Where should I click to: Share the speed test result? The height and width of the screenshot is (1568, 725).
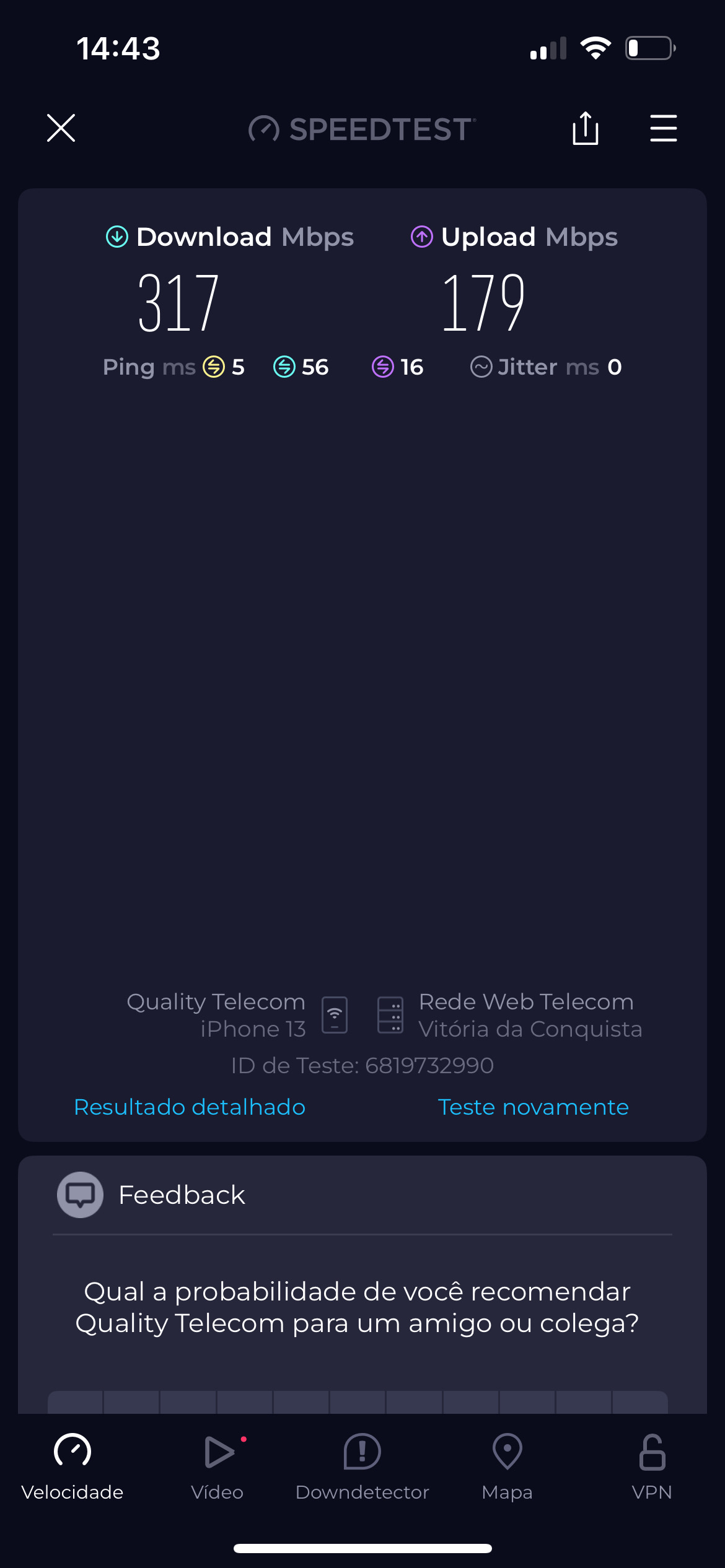point(585,128)
